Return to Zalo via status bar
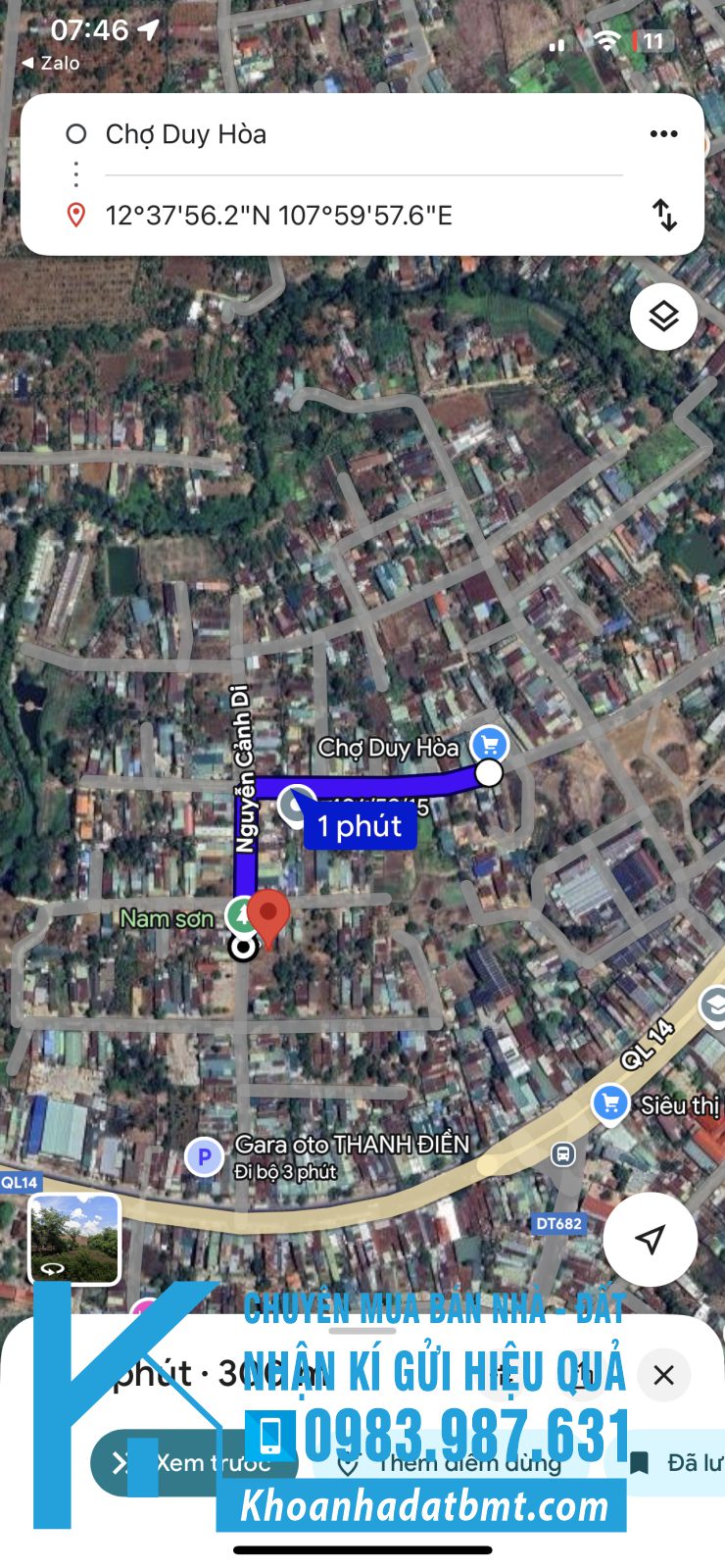The height and width of the screenshot is (1568, 725). tap(54, 64)
